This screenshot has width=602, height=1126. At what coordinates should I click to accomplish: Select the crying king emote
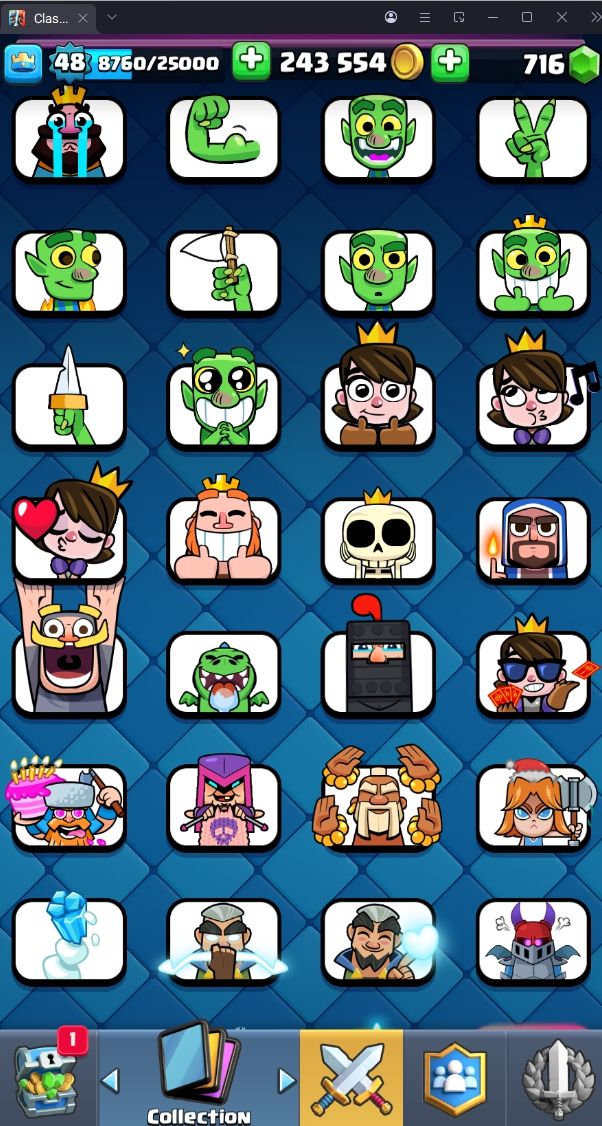click(x=69, y=139)
